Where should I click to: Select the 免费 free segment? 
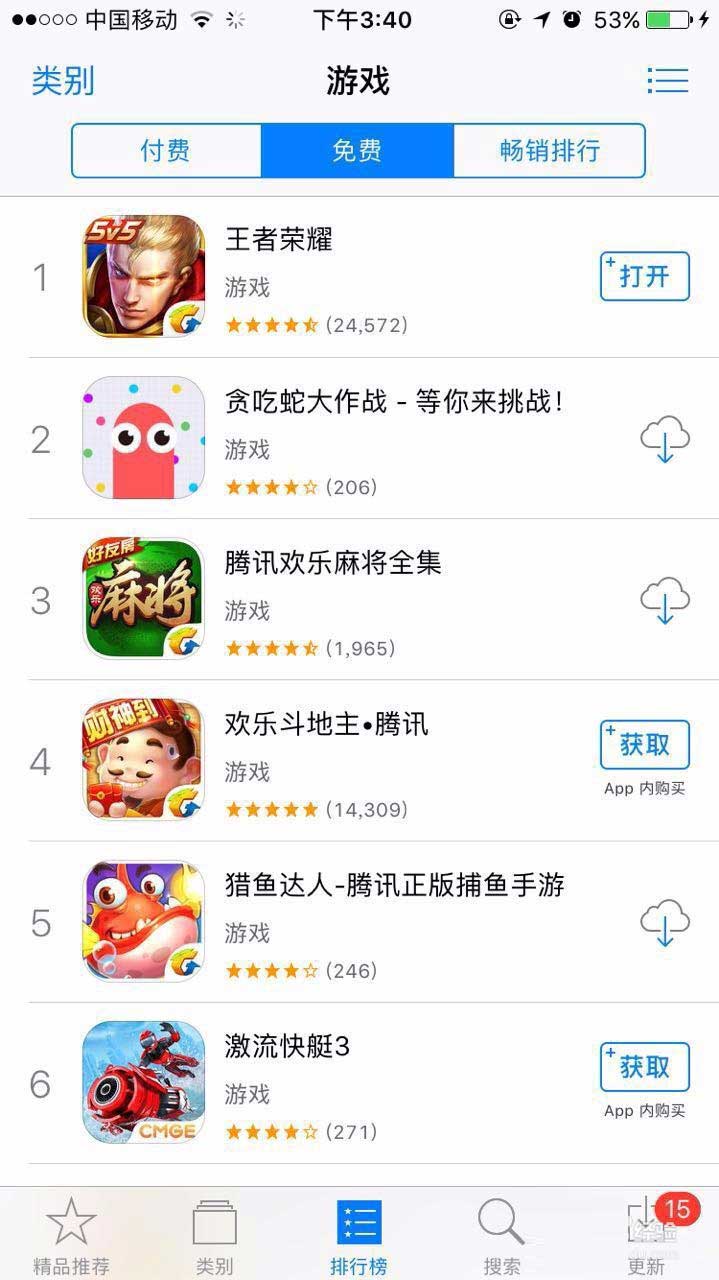(357, 151)
